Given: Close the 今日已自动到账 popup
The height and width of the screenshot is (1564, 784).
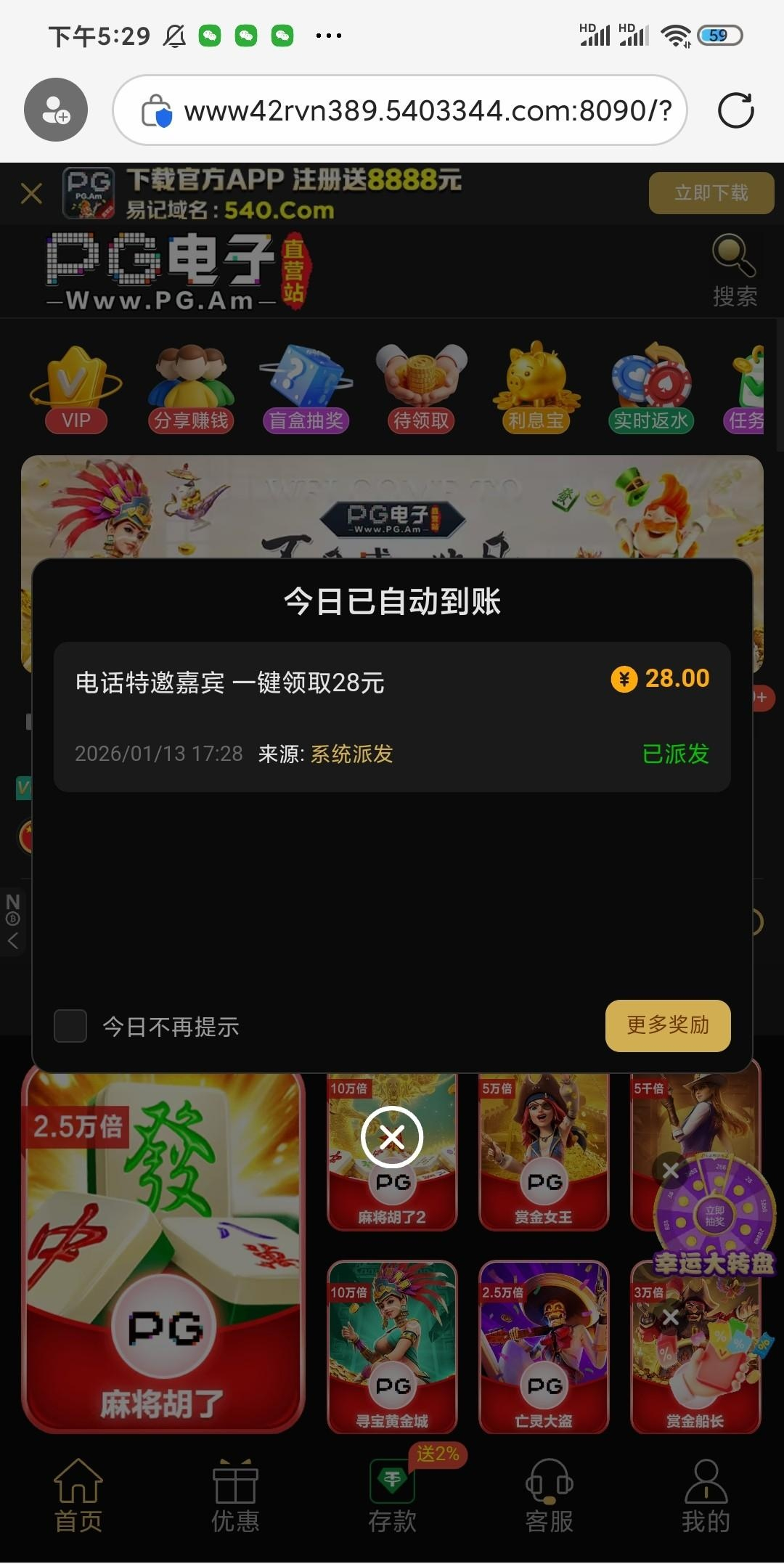Looking at the screenshot, I should pyautogui.click(x=392, y=1137).
